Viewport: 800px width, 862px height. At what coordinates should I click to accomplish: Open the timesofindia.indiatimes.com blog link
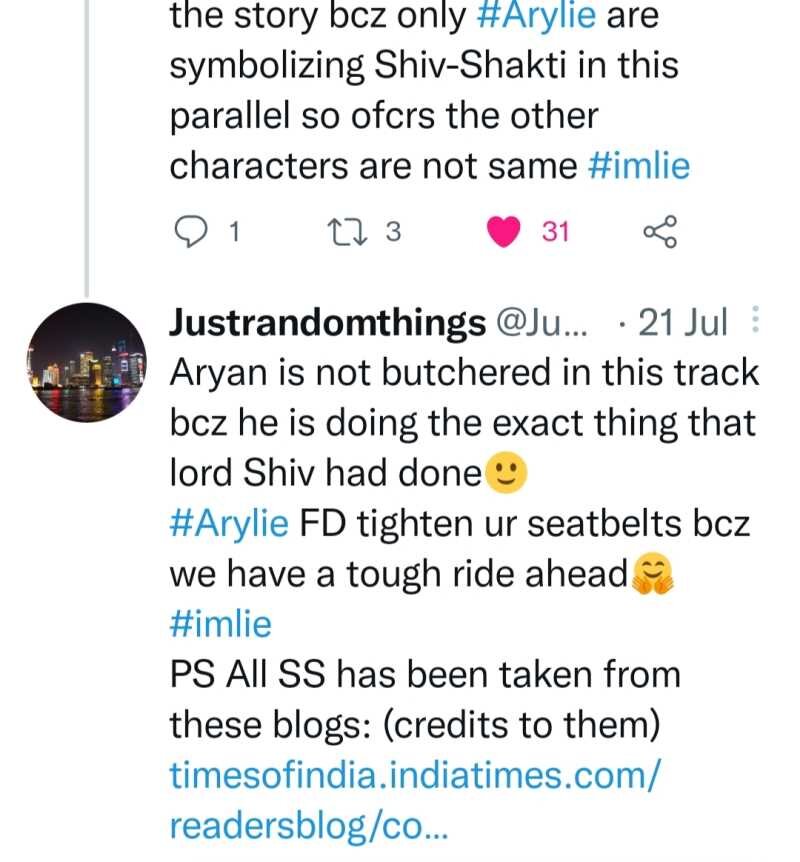(x=412, y=776)
